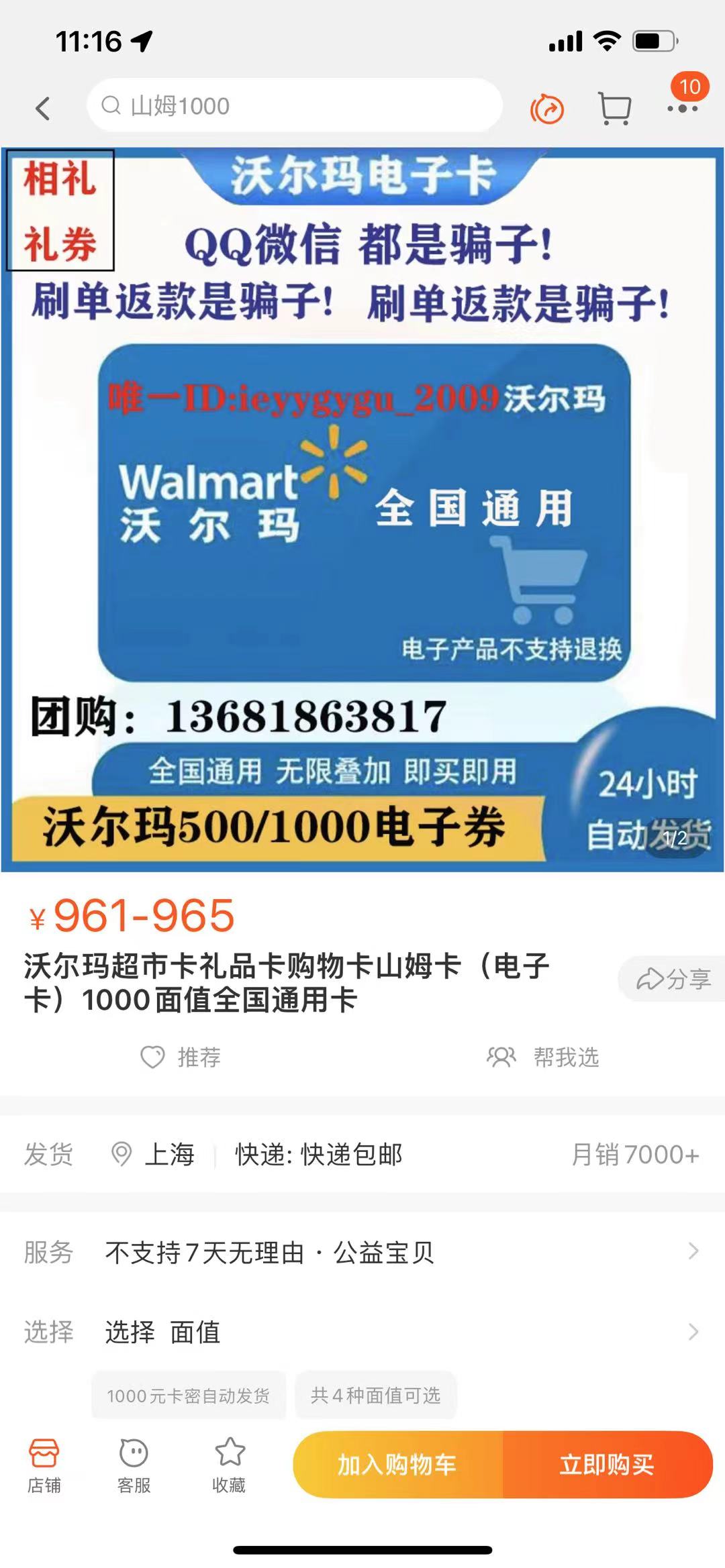
Task: Visit the 店铺 store page
Action: coord(44,1465)
